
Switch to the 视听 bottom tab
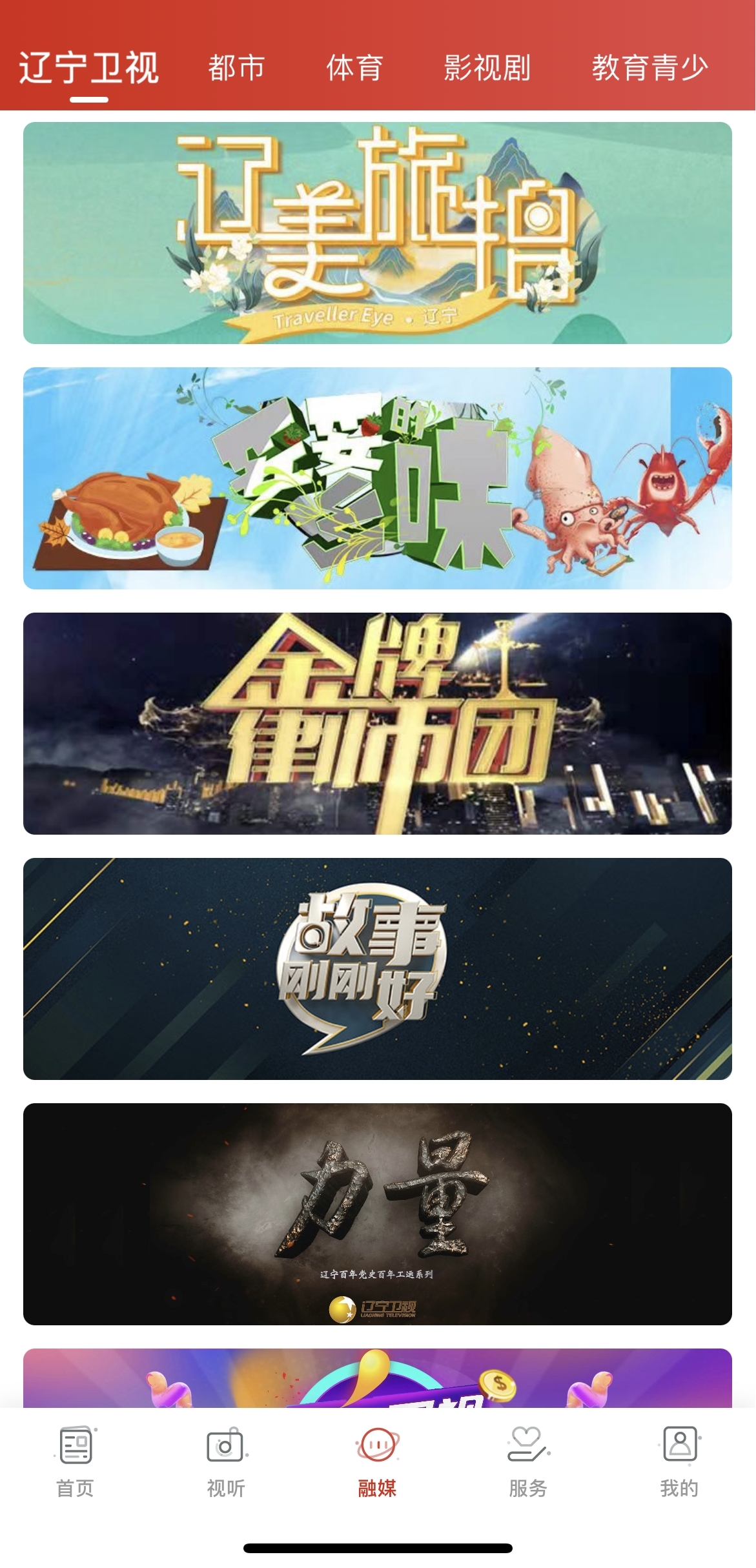pyautogui.click(x=226, y=1461)
